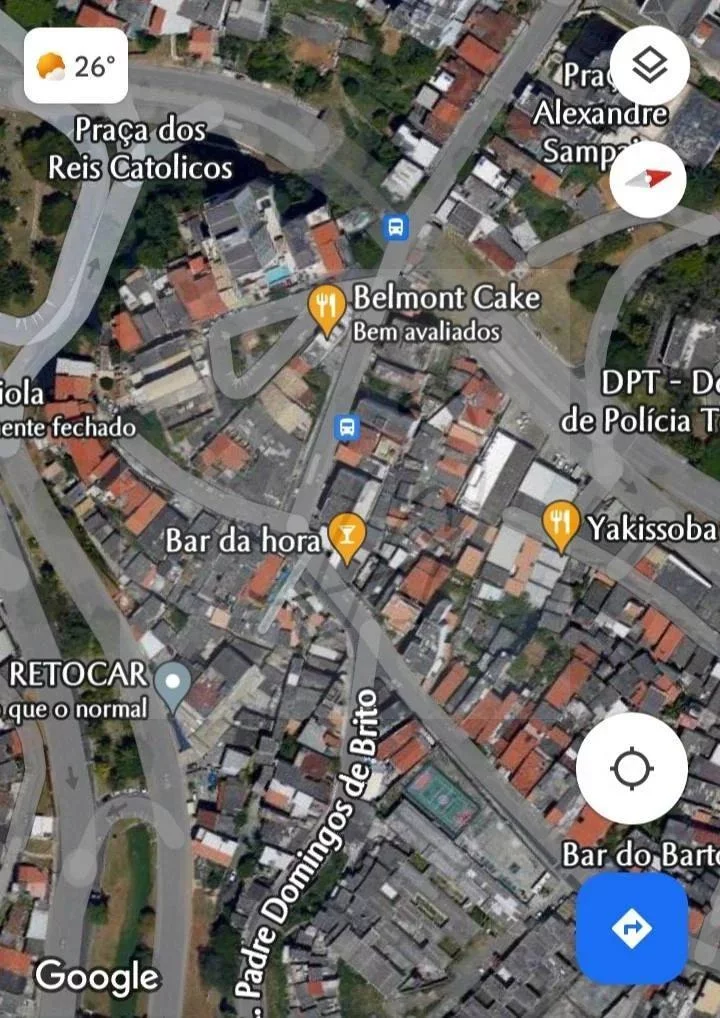Image resolution: width=720 pixels, height=1018 pixels.
Task: Open the directions button
Action: (x=631, y=928)
